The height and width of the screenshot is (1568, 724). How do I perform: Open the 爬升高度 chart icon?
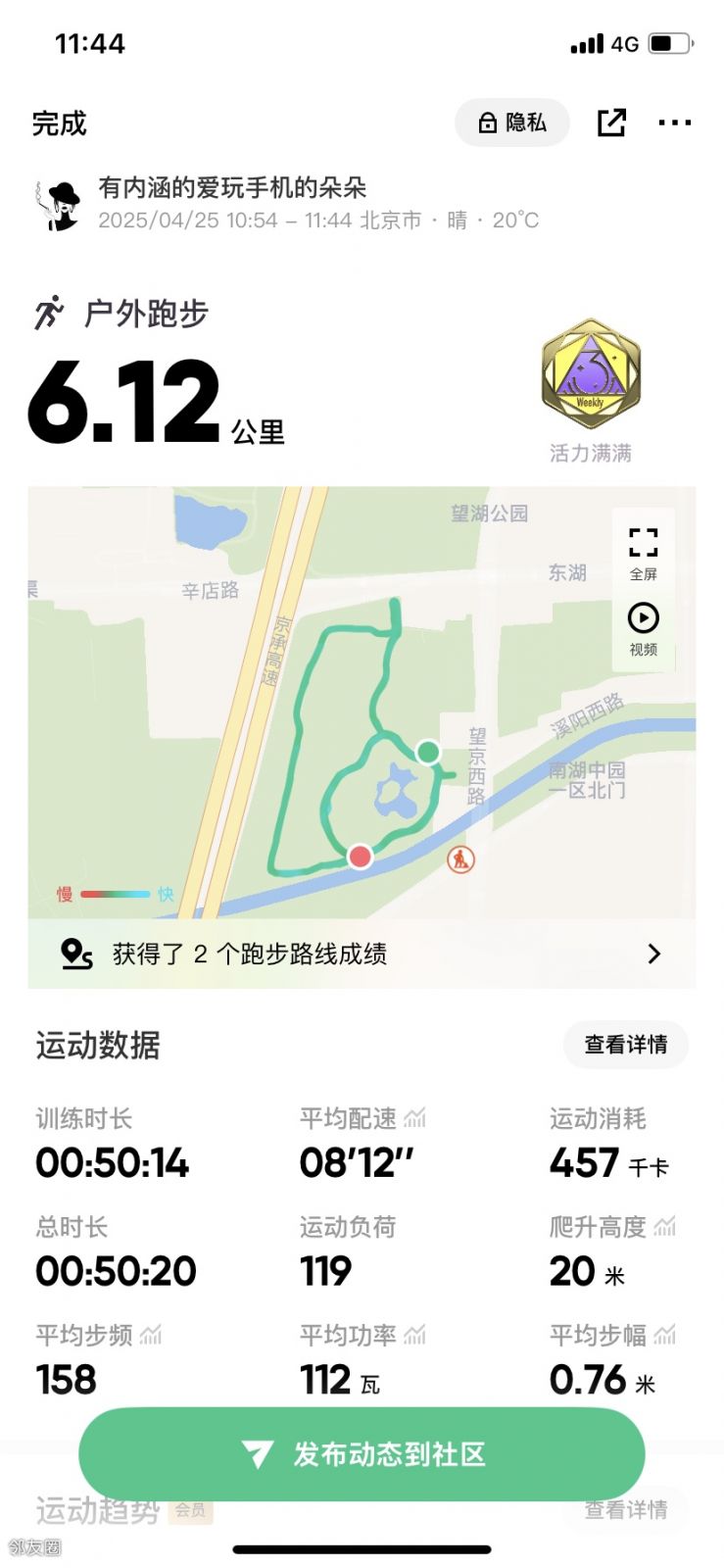(x=665, y=1226)
